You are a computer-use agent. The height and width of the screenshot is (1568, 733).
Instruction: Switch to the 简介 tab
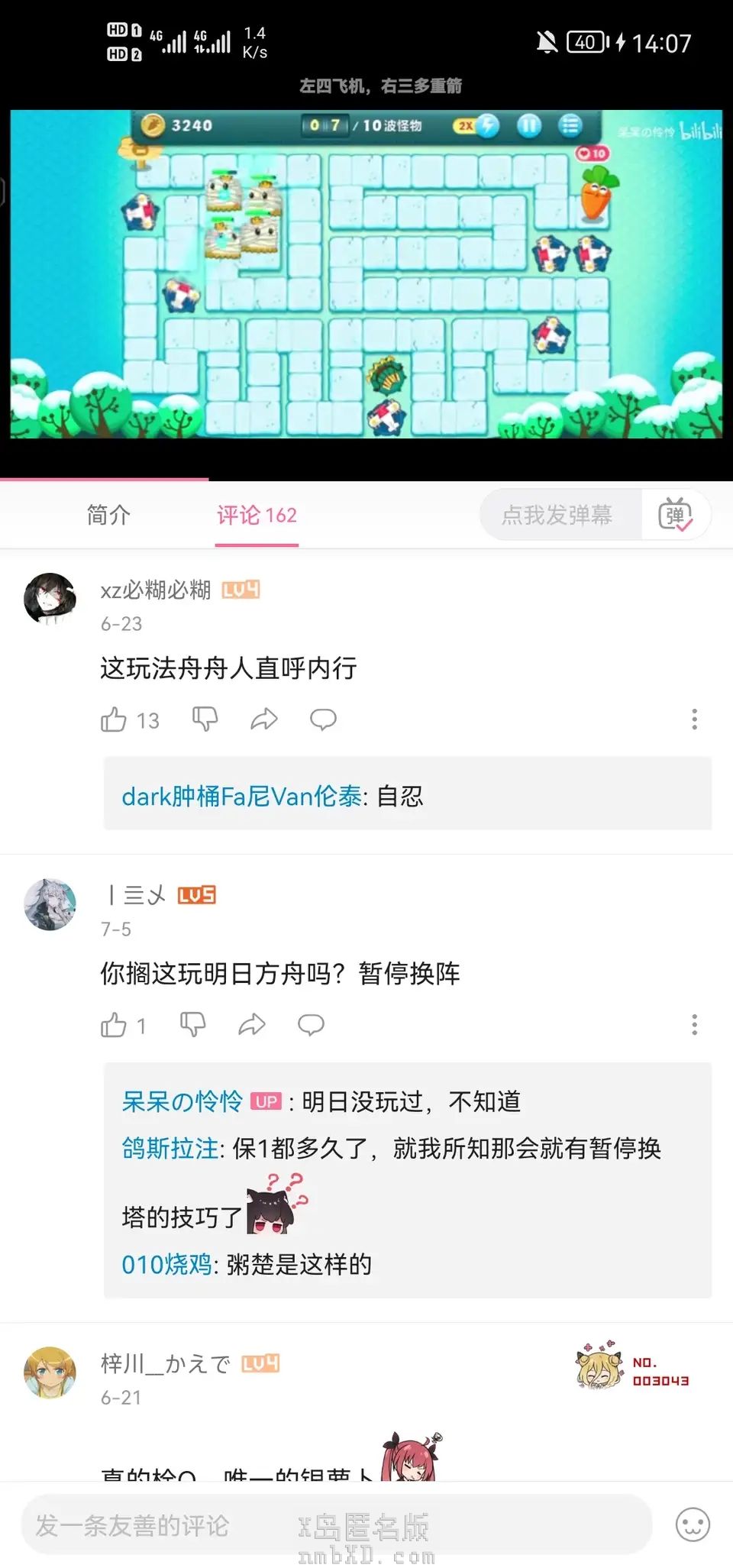tap(108, 516)
